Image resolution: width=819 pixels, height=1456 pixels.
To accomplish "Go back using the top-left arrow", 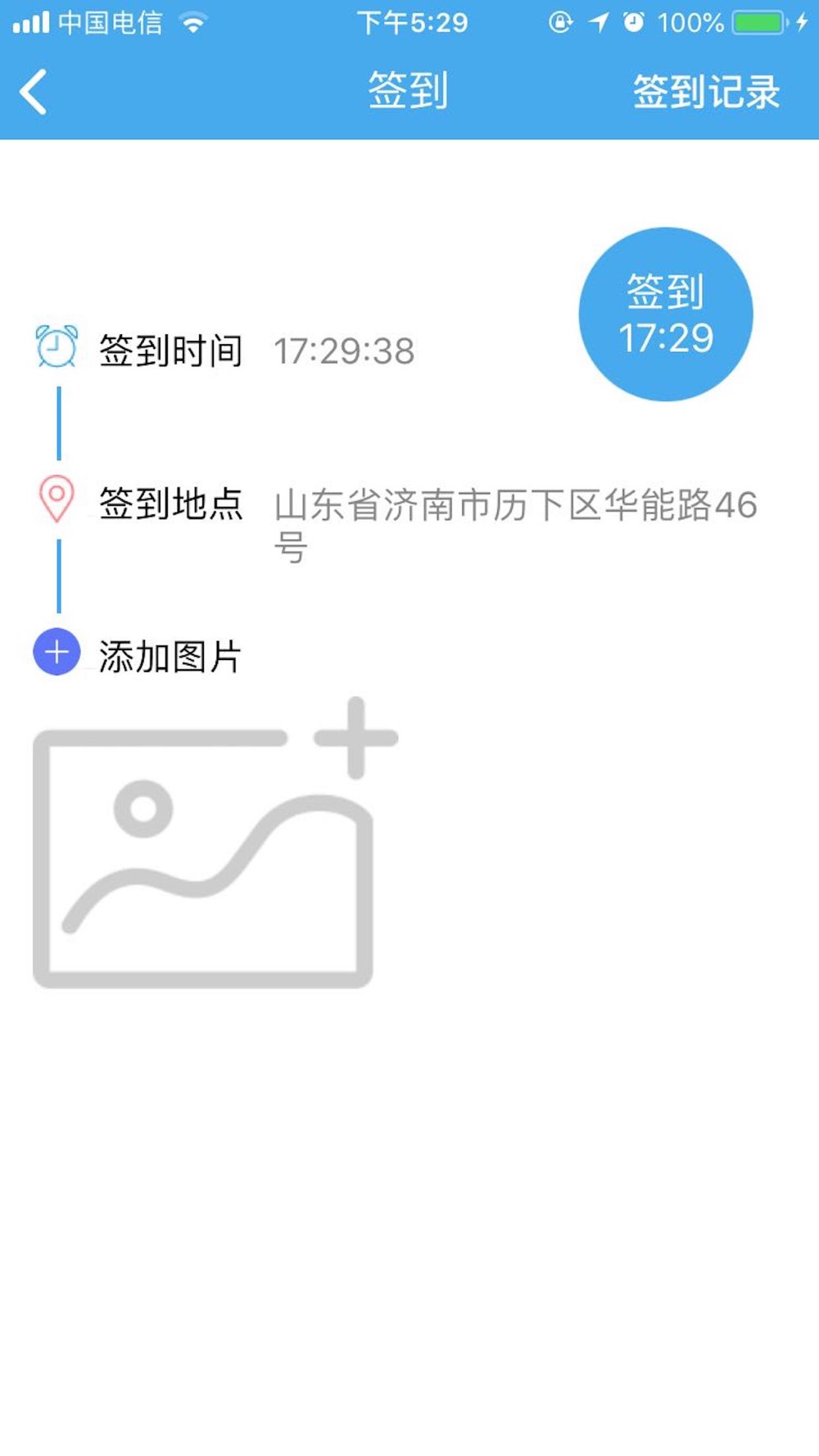I will [x=34, y=92].
